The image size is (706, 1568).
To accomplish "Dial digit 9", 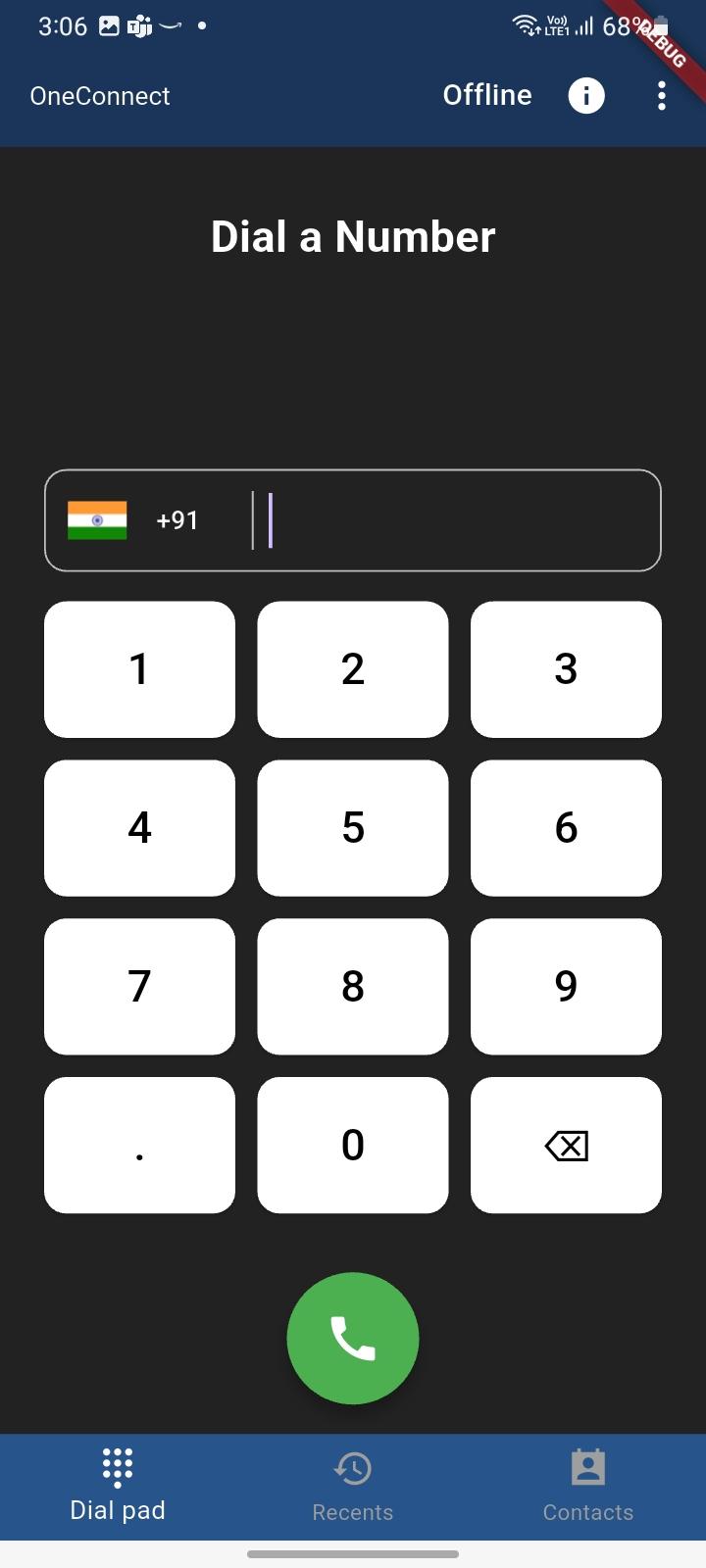I will point(566,987).
